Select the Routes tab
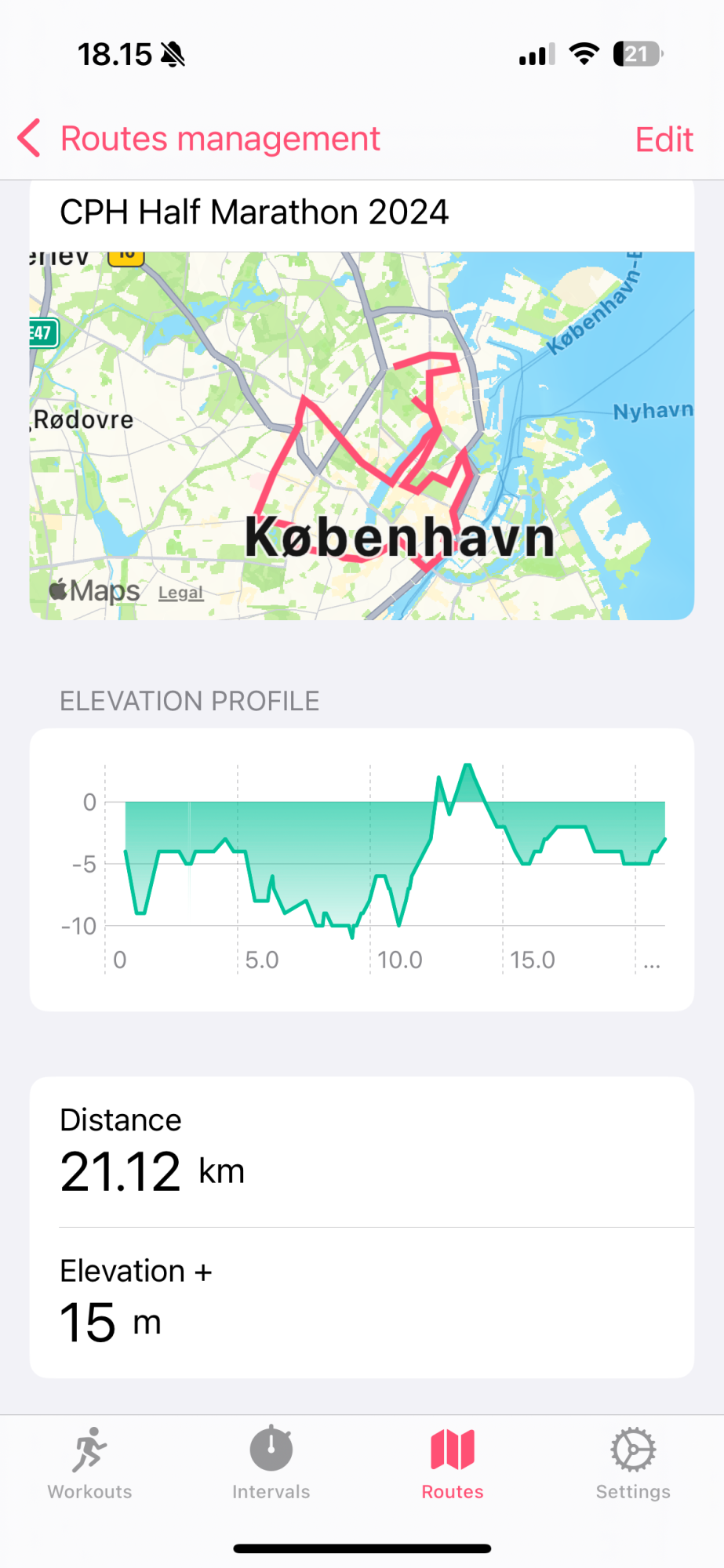This screenshot has width=724, height=1568. [x=453, y=1463]
